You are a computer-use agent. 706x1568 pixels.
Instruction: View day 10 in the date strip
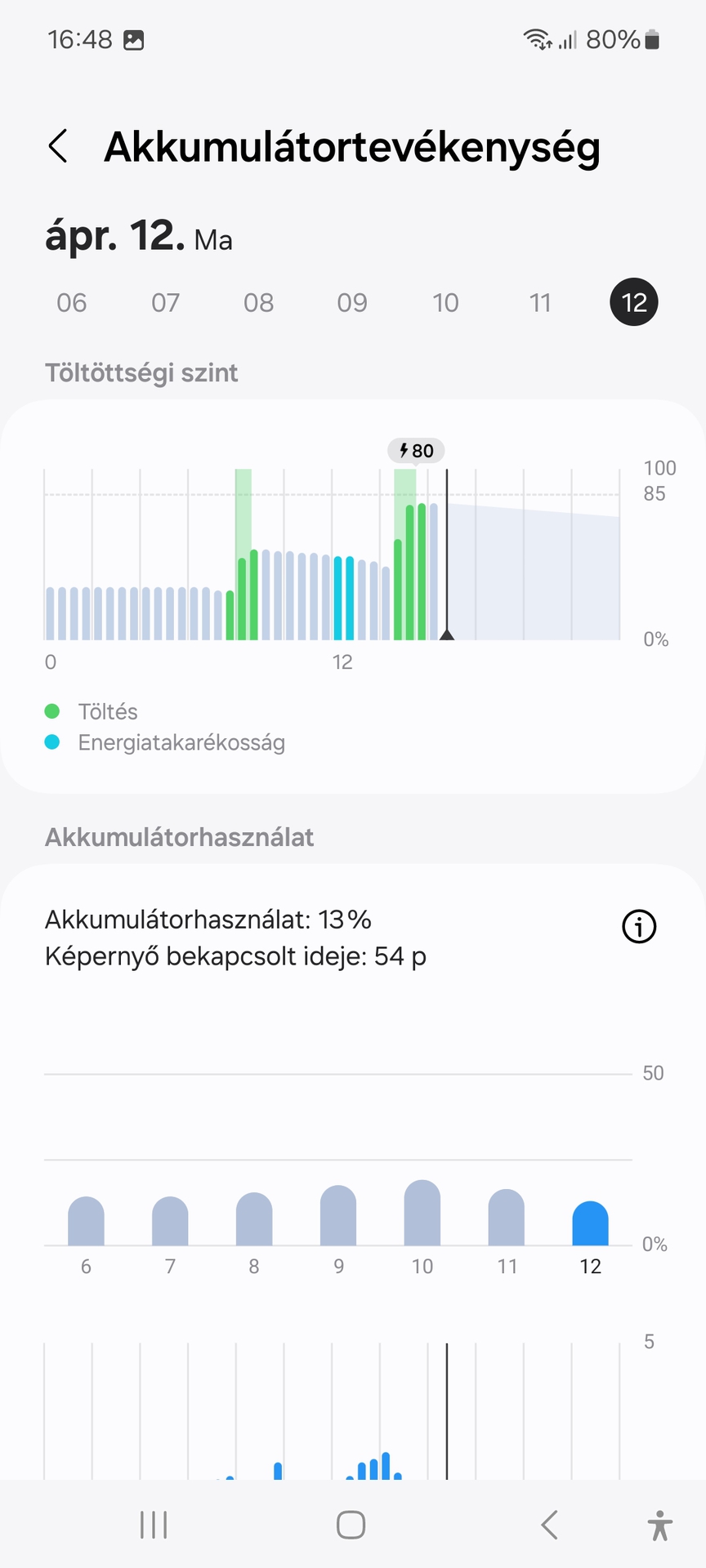click(445, 303)
